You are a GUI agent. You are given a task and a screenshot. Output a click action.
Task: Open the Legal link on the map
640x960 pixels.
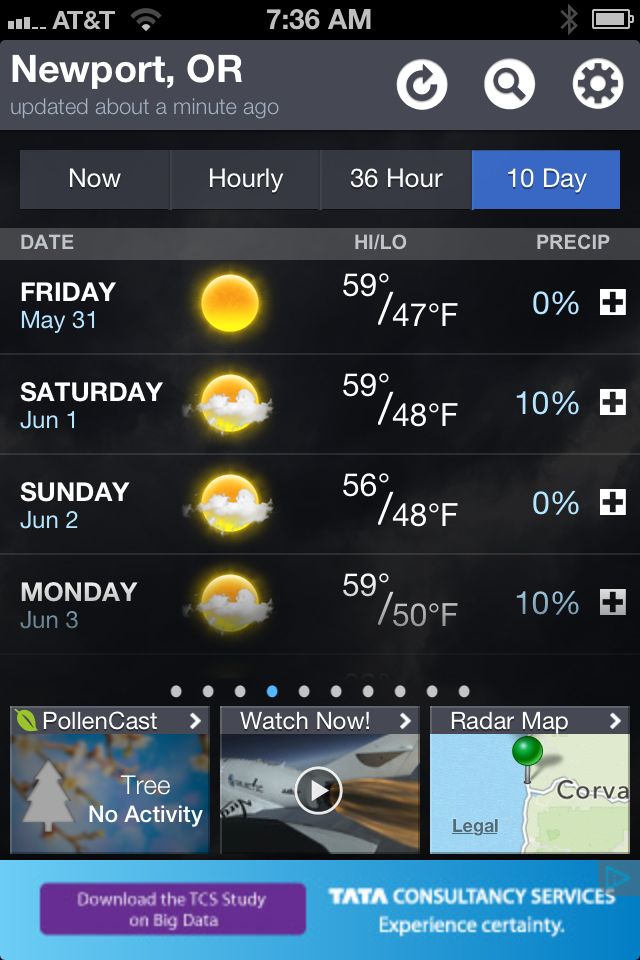pos(475,827)
